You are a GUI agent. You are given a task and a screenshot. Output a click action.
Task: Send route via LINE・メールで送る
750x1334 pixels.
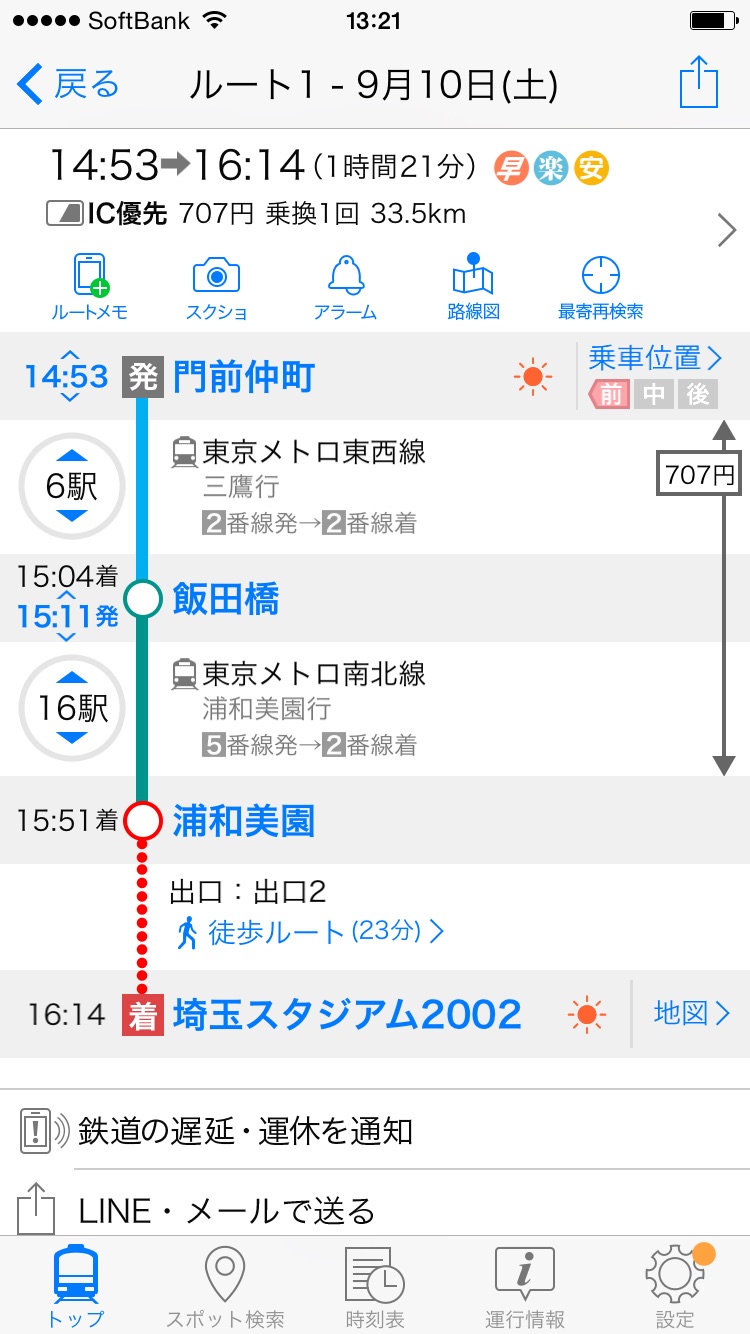click(x=226, y=1211)
